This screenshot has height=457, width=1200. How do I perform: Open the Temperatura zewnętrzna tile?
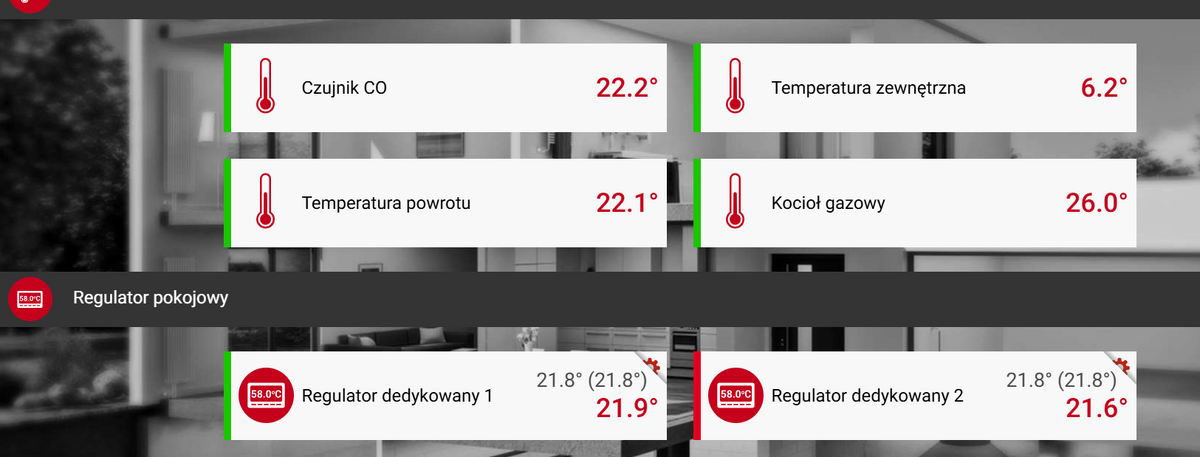click(915, 88)
